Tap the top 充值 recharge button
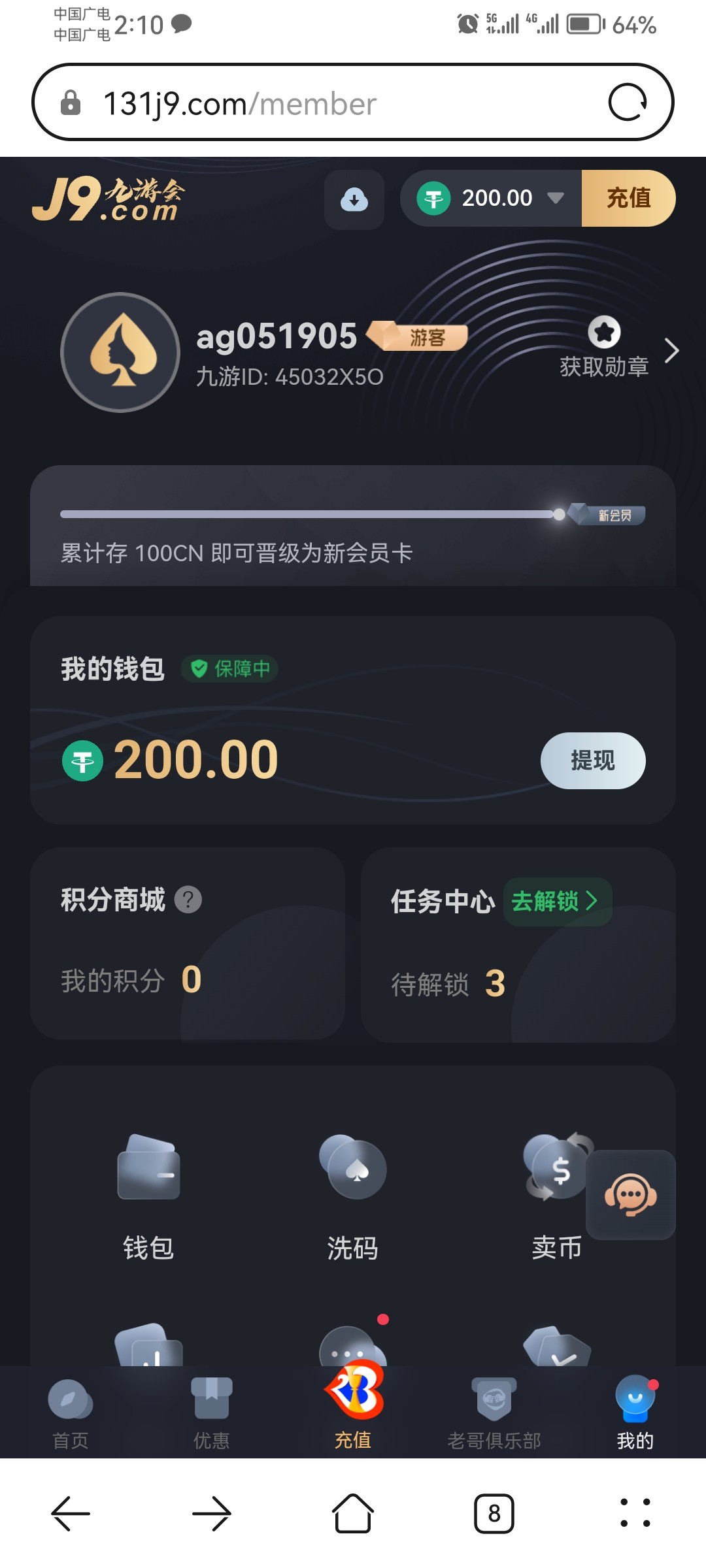This screenshot has width=706, height=1568. tap(628, 198)
